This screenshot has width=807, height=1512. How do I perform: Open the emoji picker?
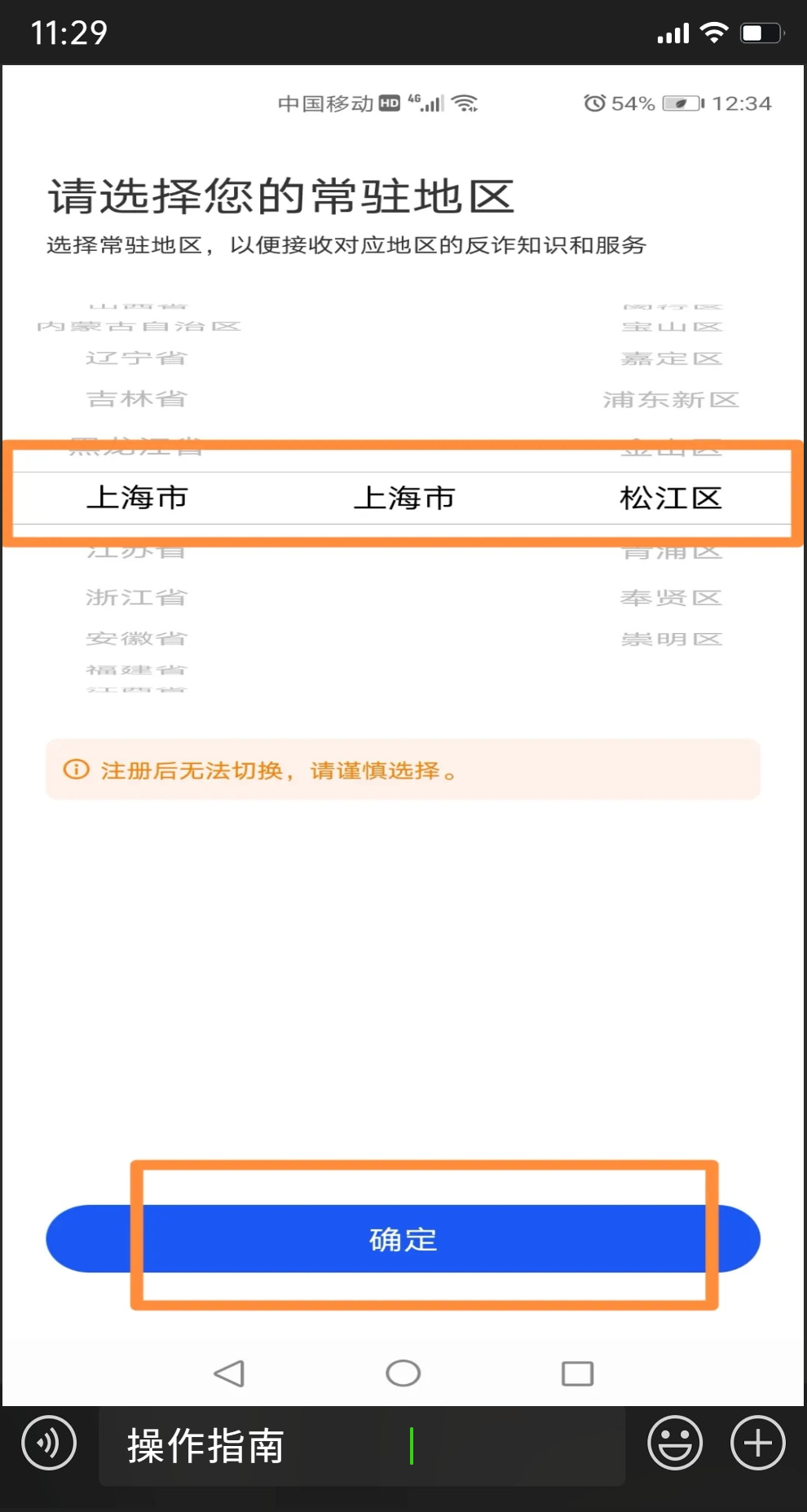pyautogui.click(x=675, y=1442)
